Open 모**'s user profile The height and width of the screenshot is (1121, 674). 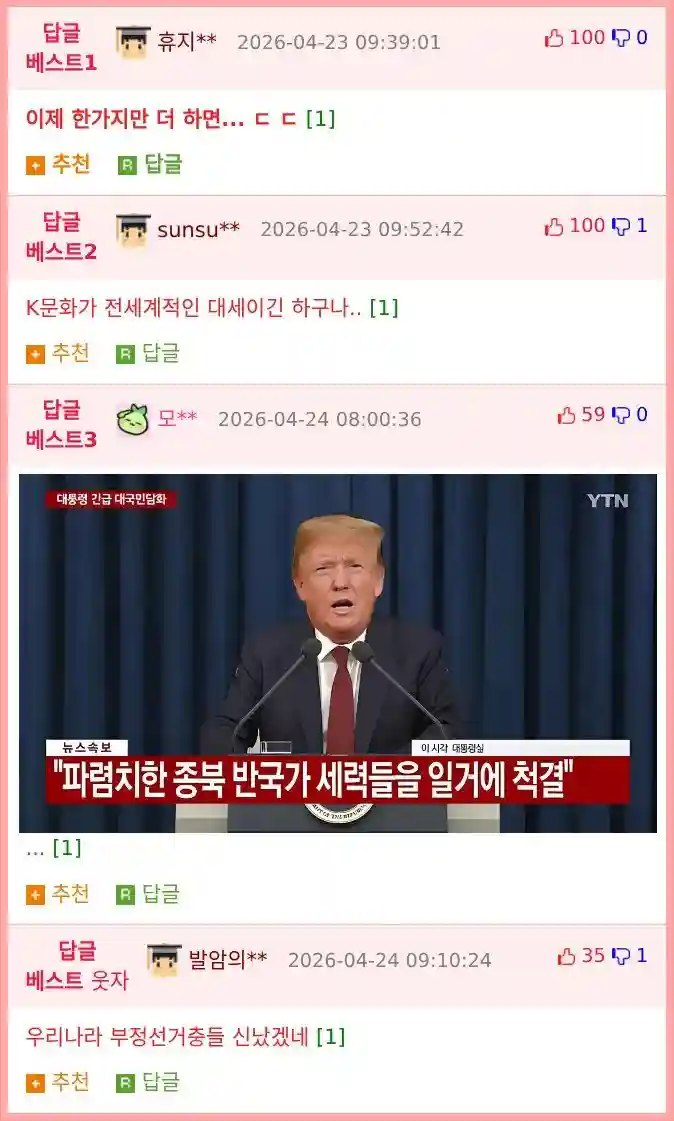[177, 418]
